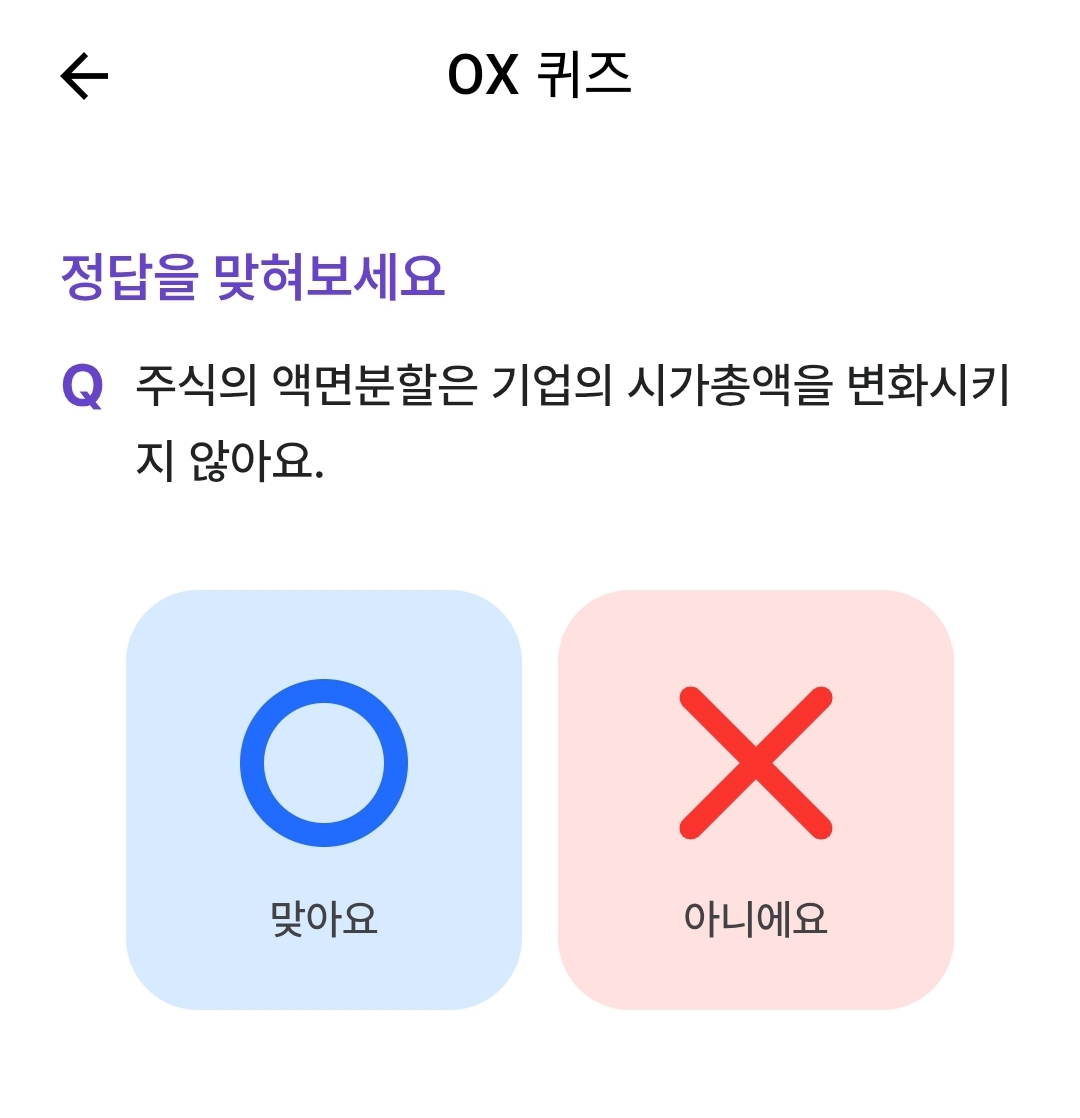The image size is (1080, 1118).
Task: Tap the X icon to answer false
Action: [x=757, y=763]
